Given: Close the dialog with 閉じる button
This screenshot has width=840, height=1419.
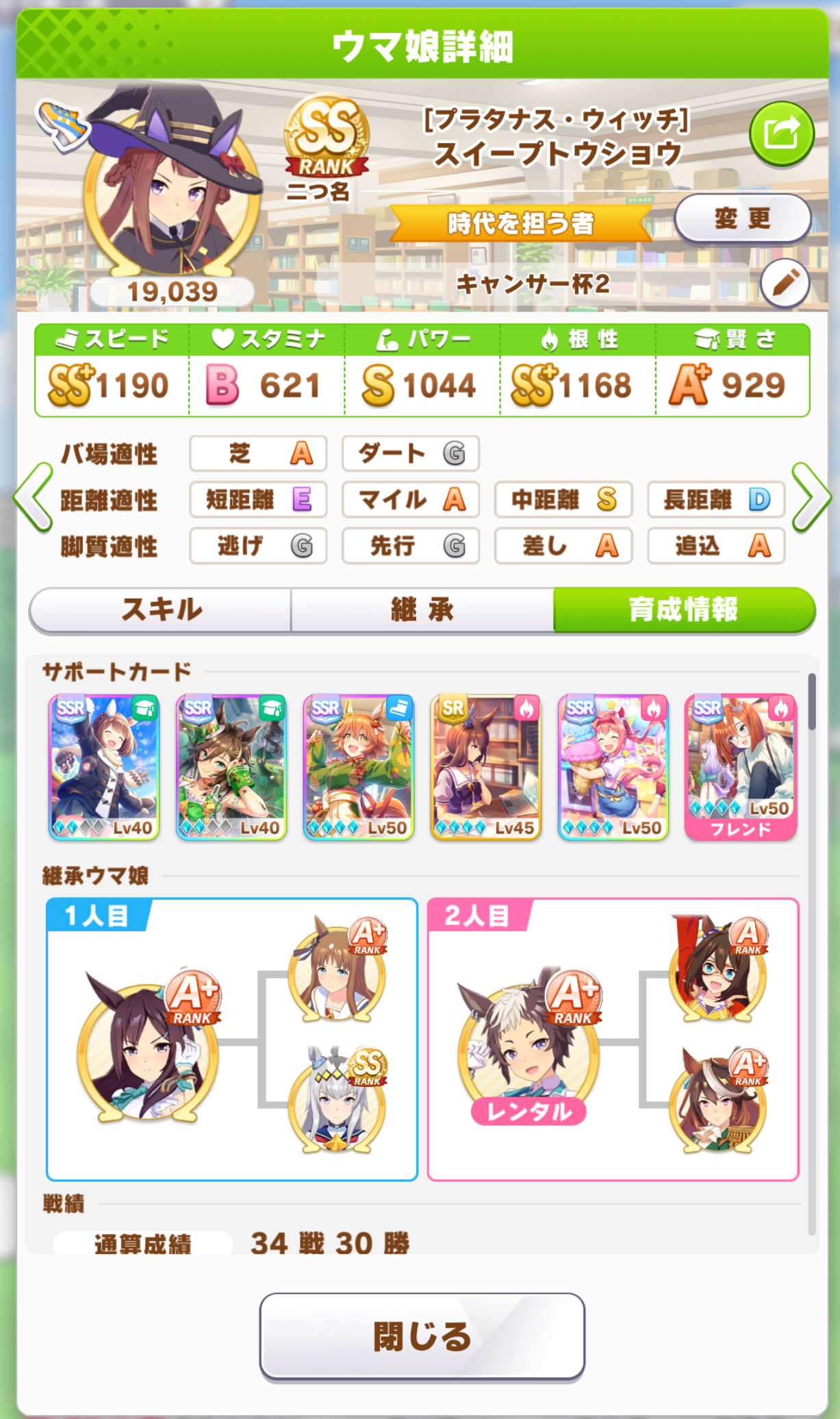Looking at the screenshot, I should tap(422, 1335).
